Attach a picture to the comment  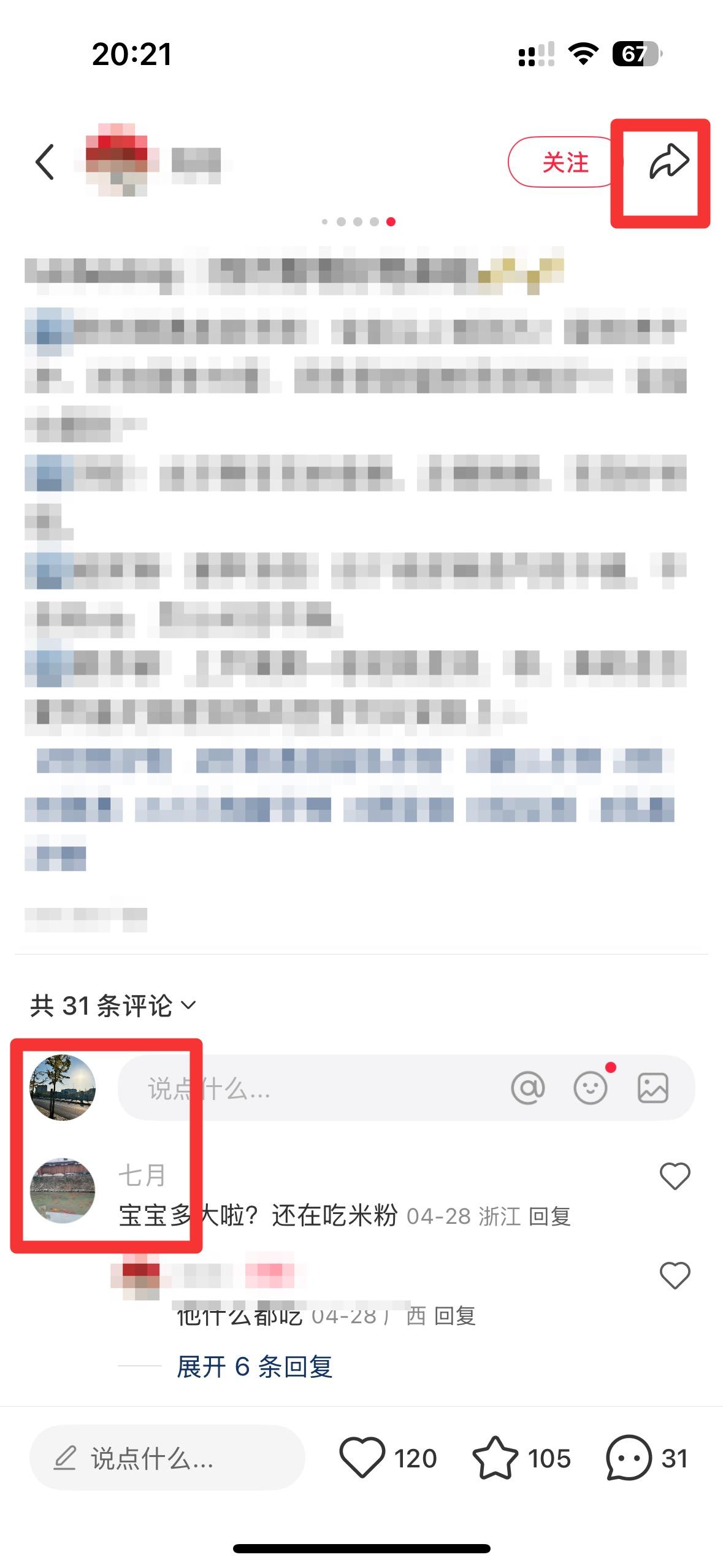click(x=652, y=1088)
